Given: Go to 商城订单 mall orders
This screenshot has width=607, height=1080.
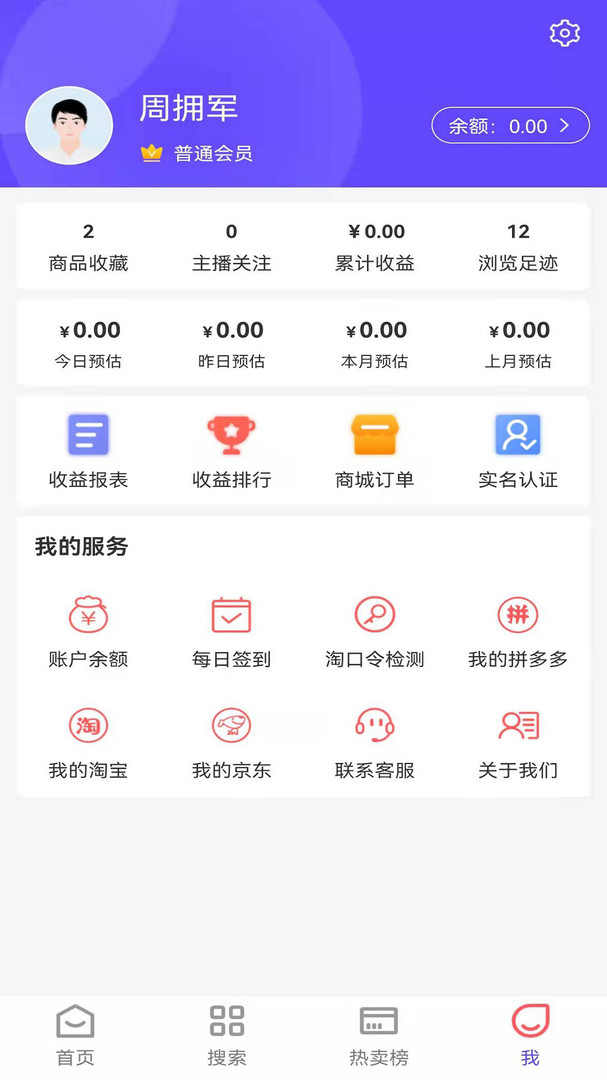Looking at the screenshot, I should coord(375,451).
